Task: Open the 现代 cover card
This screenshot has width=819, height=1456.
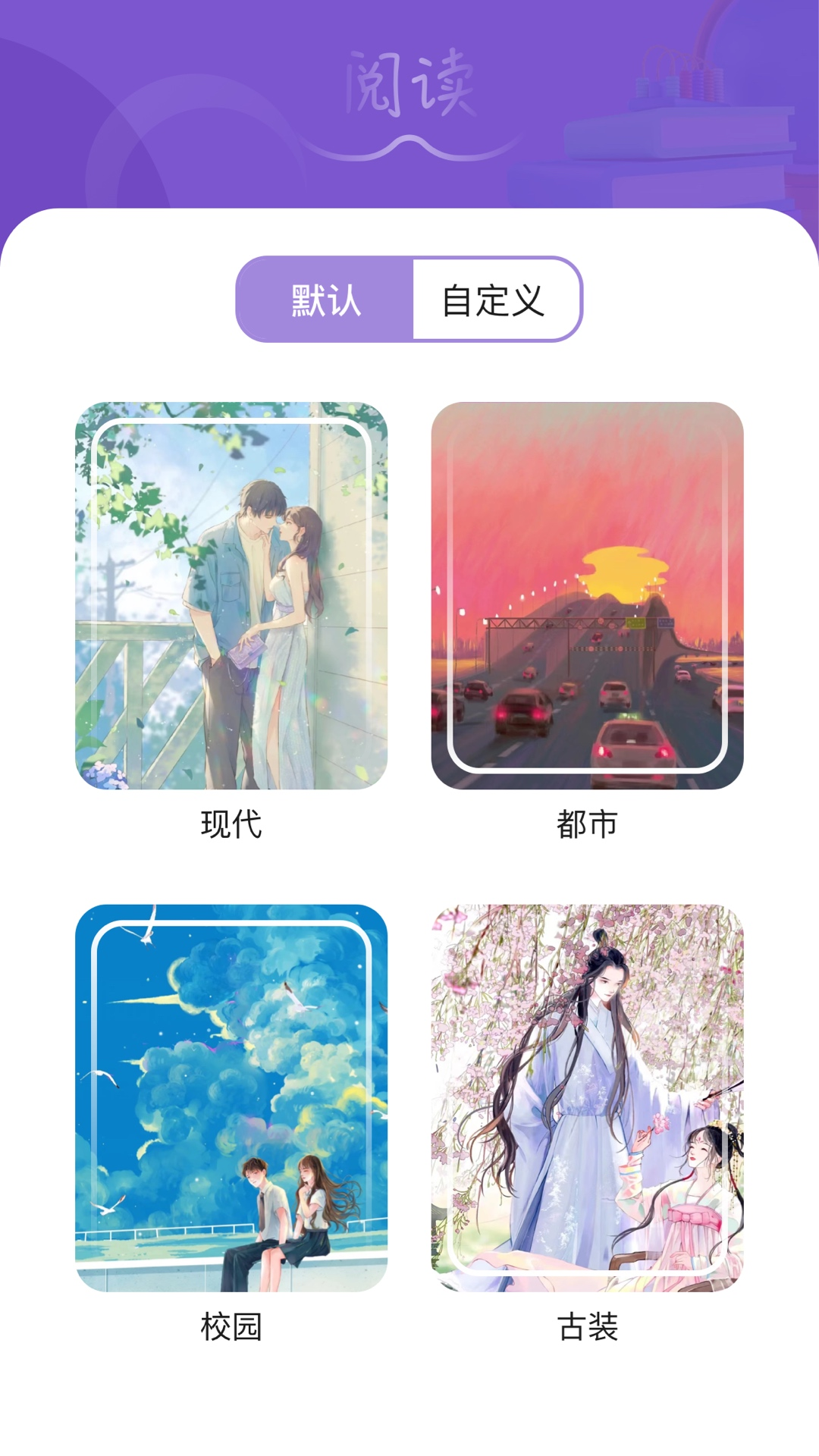Action: coord(231,596)
